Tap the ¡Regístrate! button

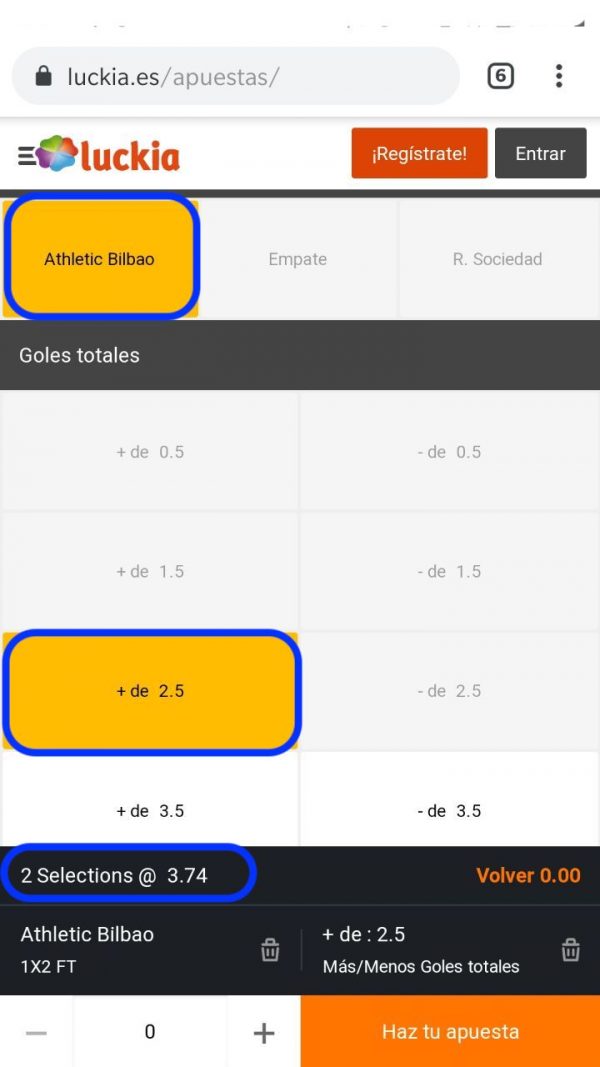pos(420,153)
